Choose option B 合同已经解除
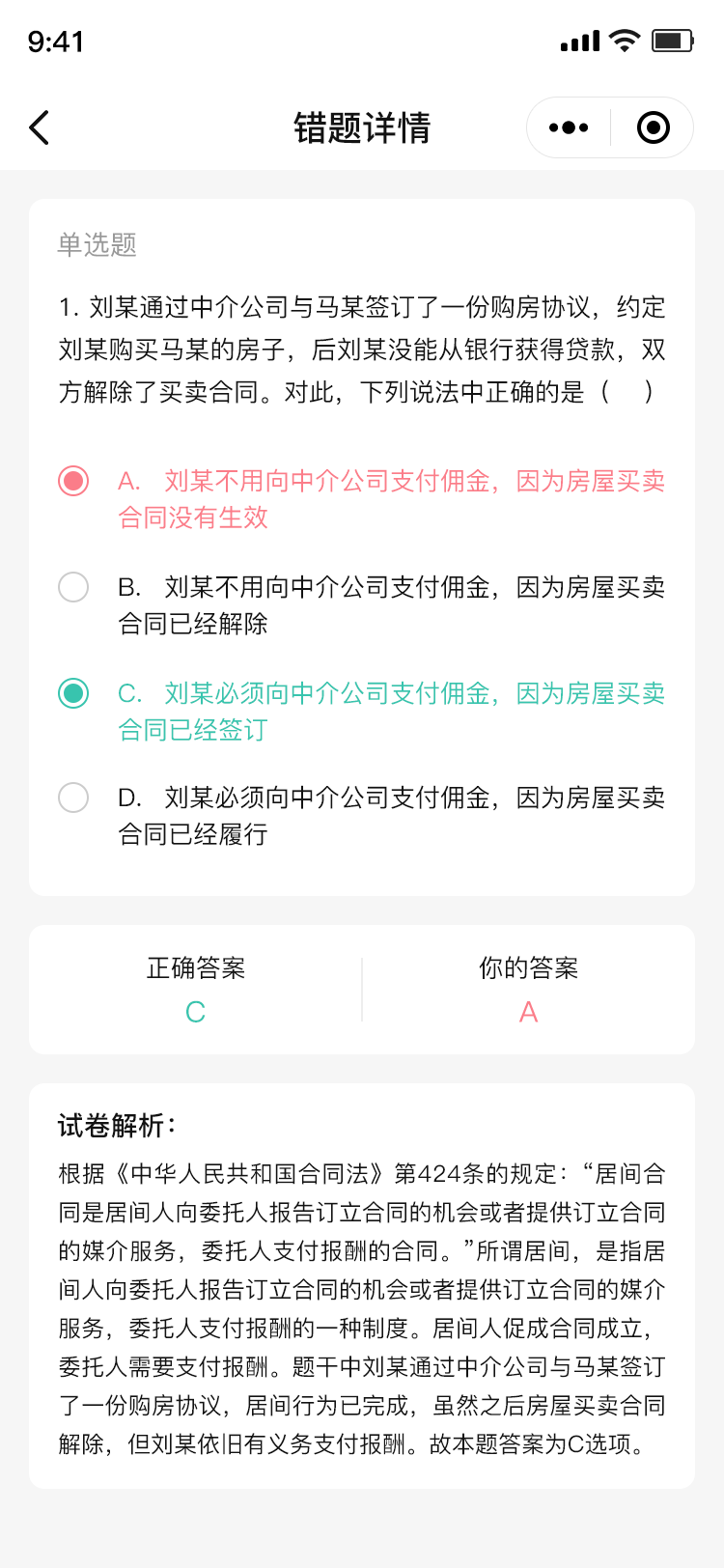The image size is (724, 1568). tap(73, 587)
